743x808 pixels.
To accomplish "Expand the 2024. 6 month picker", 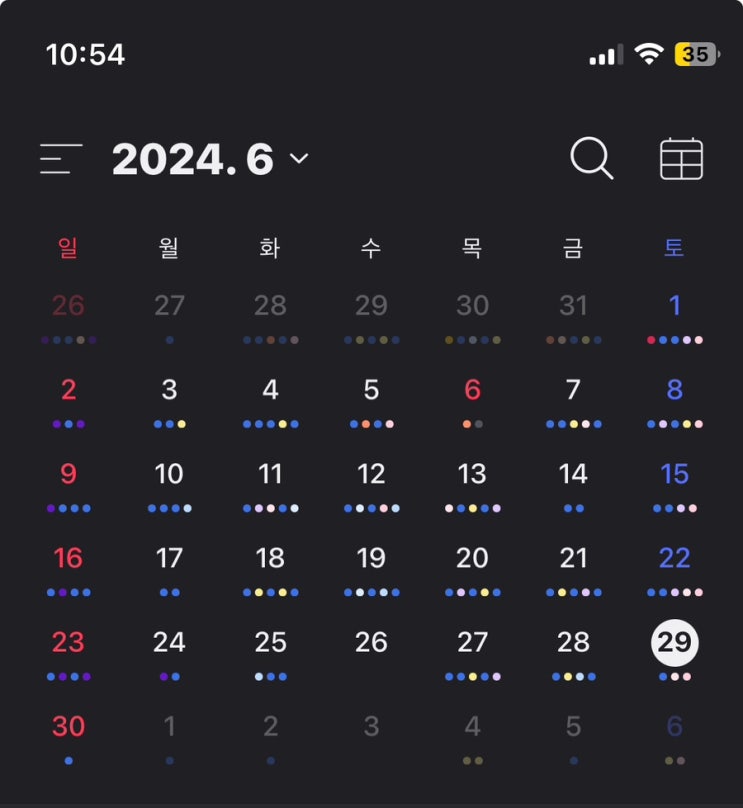I will (210, 159).
